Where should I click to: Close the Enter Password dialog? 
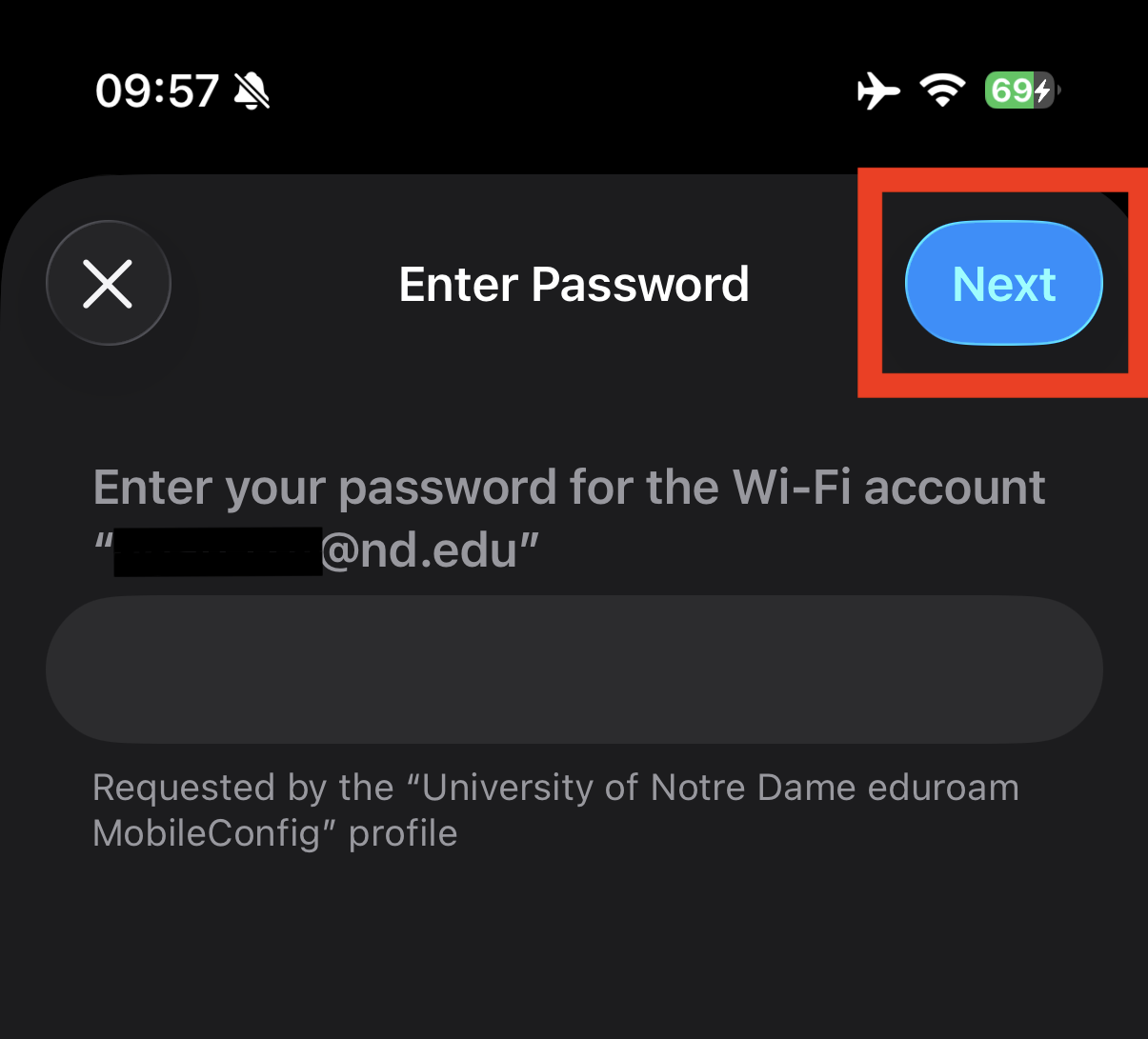point(108,283)
